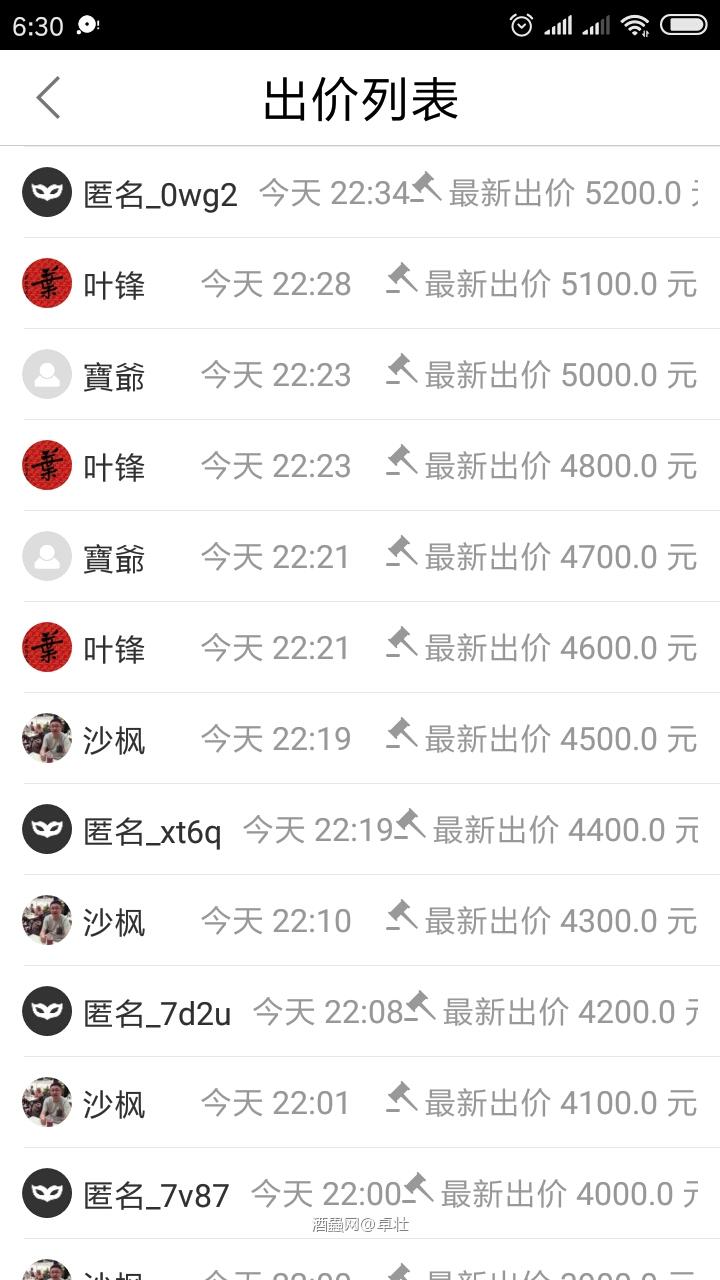Select the 出价列表 title text
The image size is (720, 1280).
360,98
